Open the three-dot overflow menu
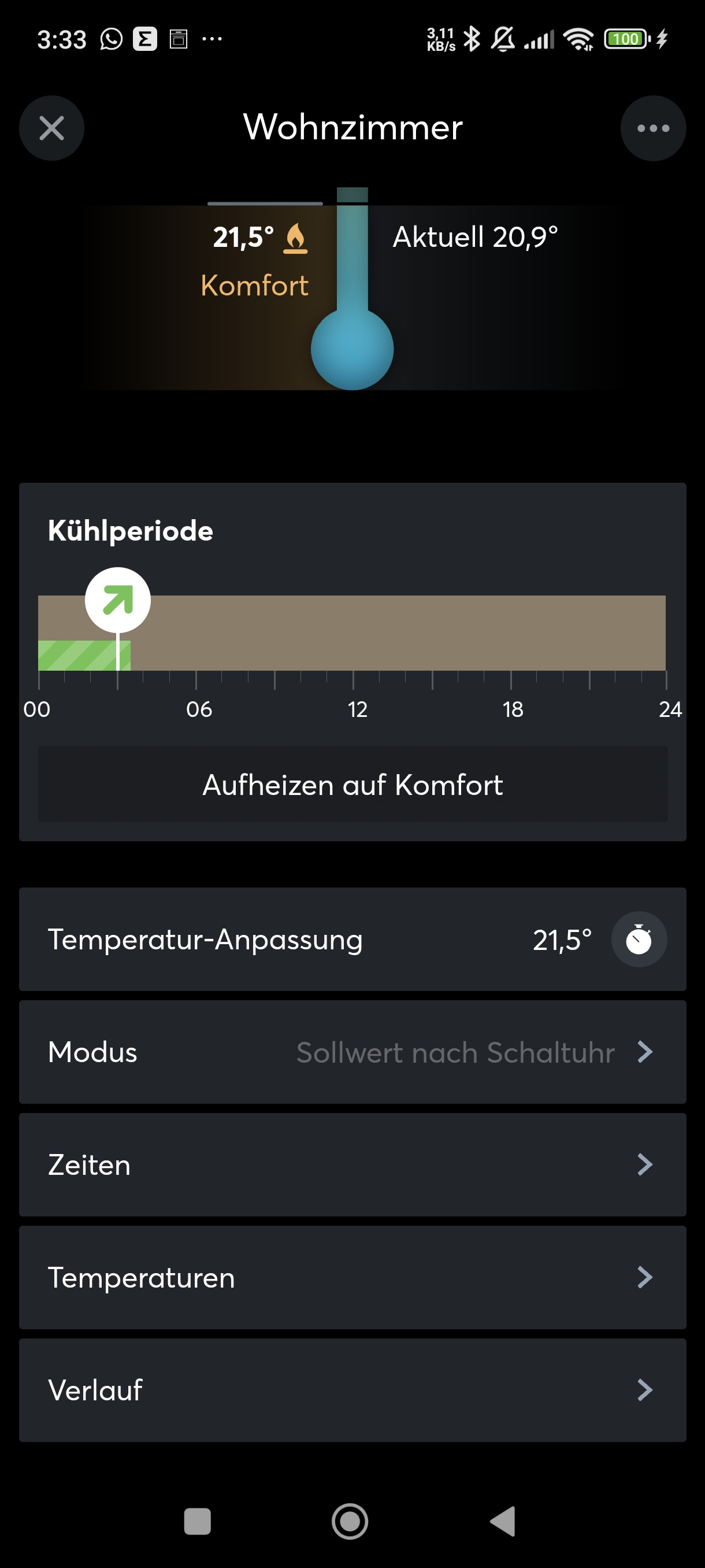Image resolution: width=705 pixels, height=1568 pixels. pos(652,128)
